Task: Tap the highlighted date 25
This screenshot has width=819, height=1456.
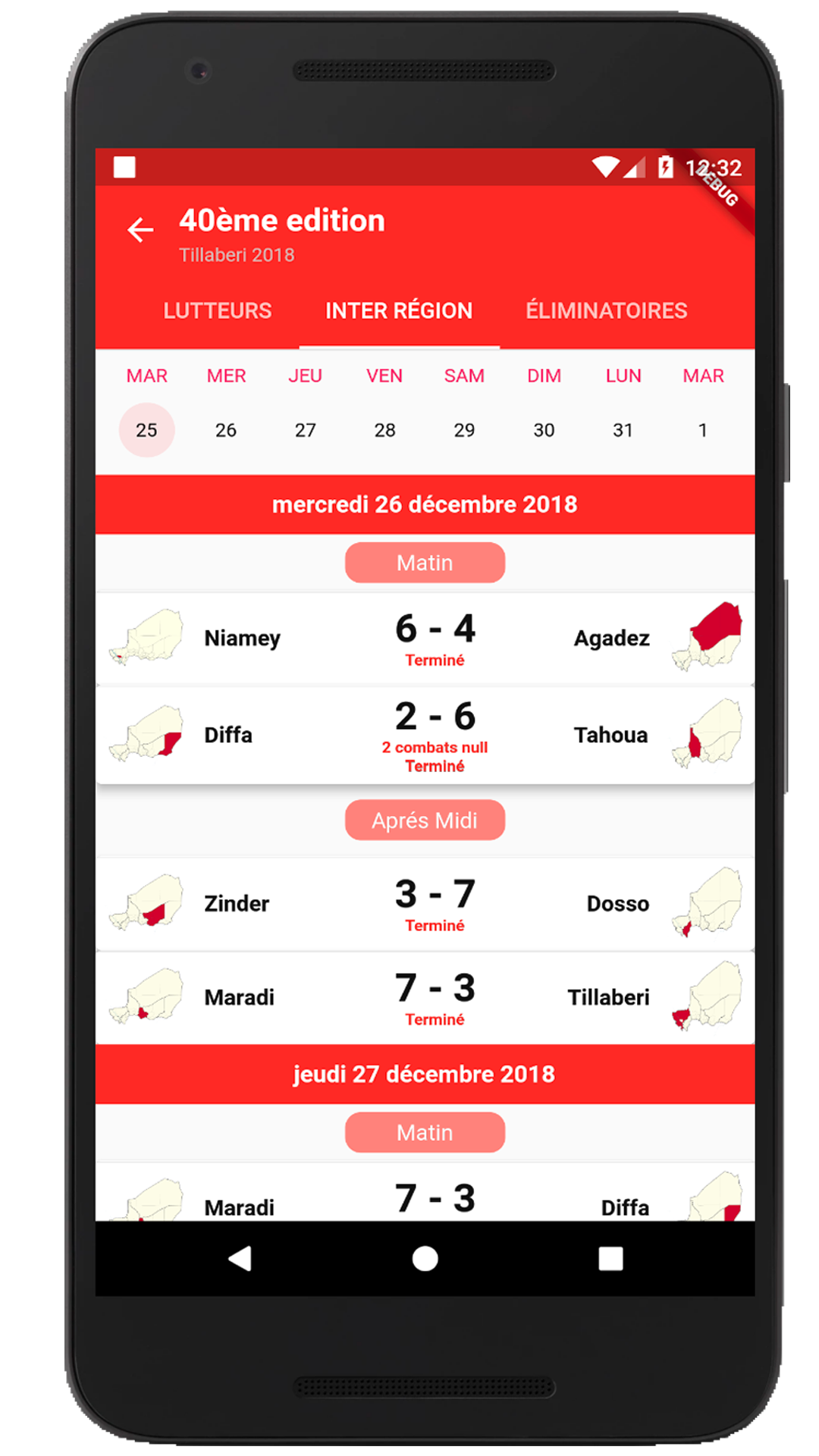Action: point(146,431)
